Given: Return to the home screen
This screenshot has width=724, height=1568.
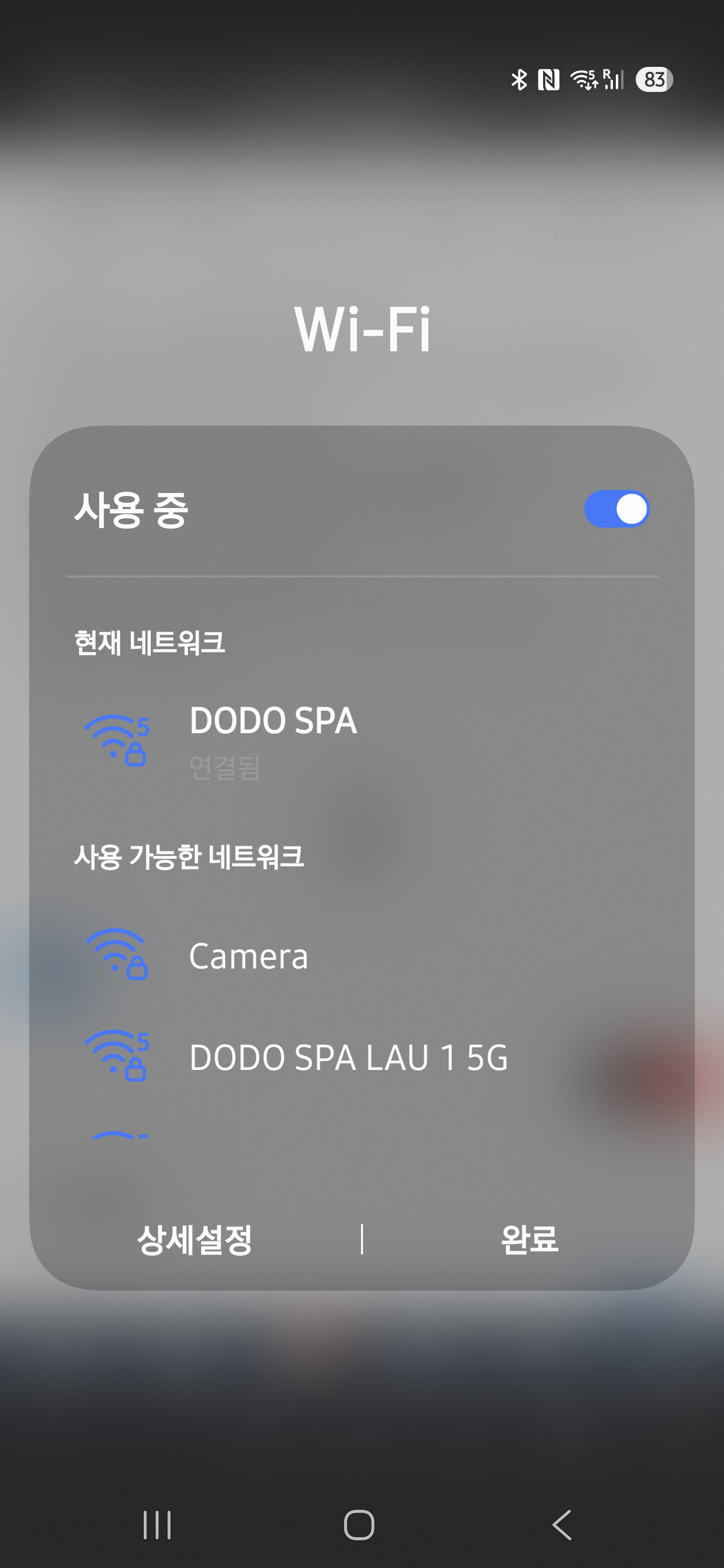Looking at the screenshot, I should (x=358, y=1524).
